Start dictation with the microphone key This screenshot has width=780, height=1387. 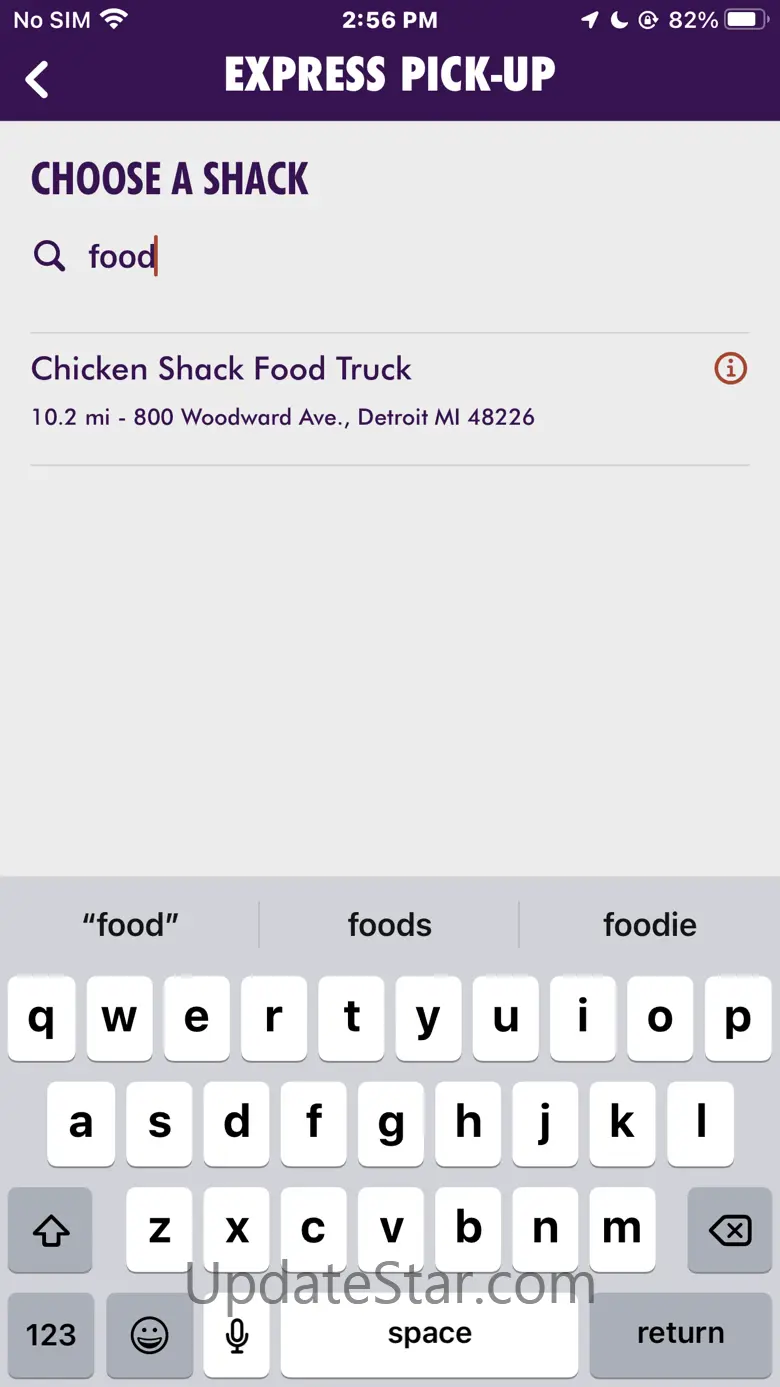point(237,1334)
